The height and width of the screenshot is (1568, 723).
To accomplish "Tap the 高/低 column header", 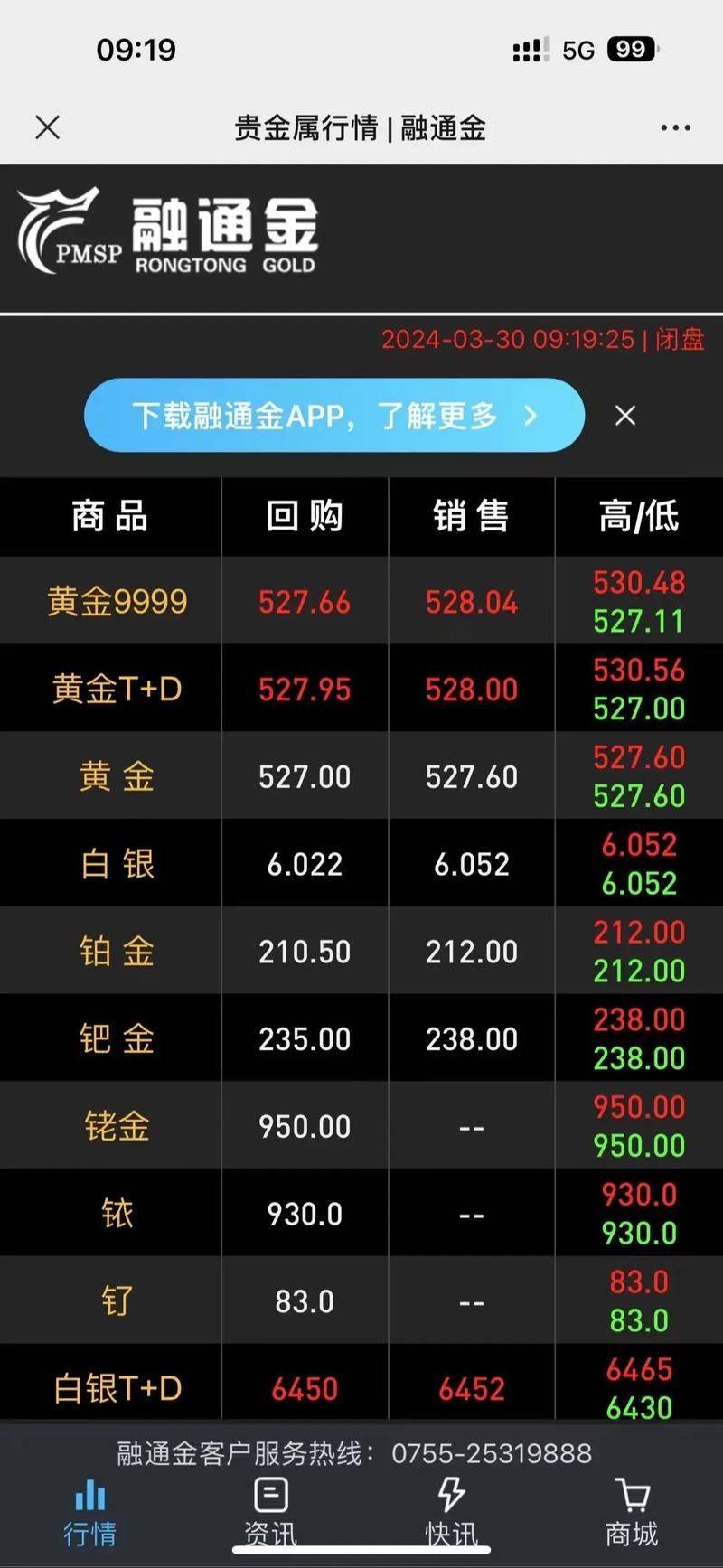I will point(637,515).
